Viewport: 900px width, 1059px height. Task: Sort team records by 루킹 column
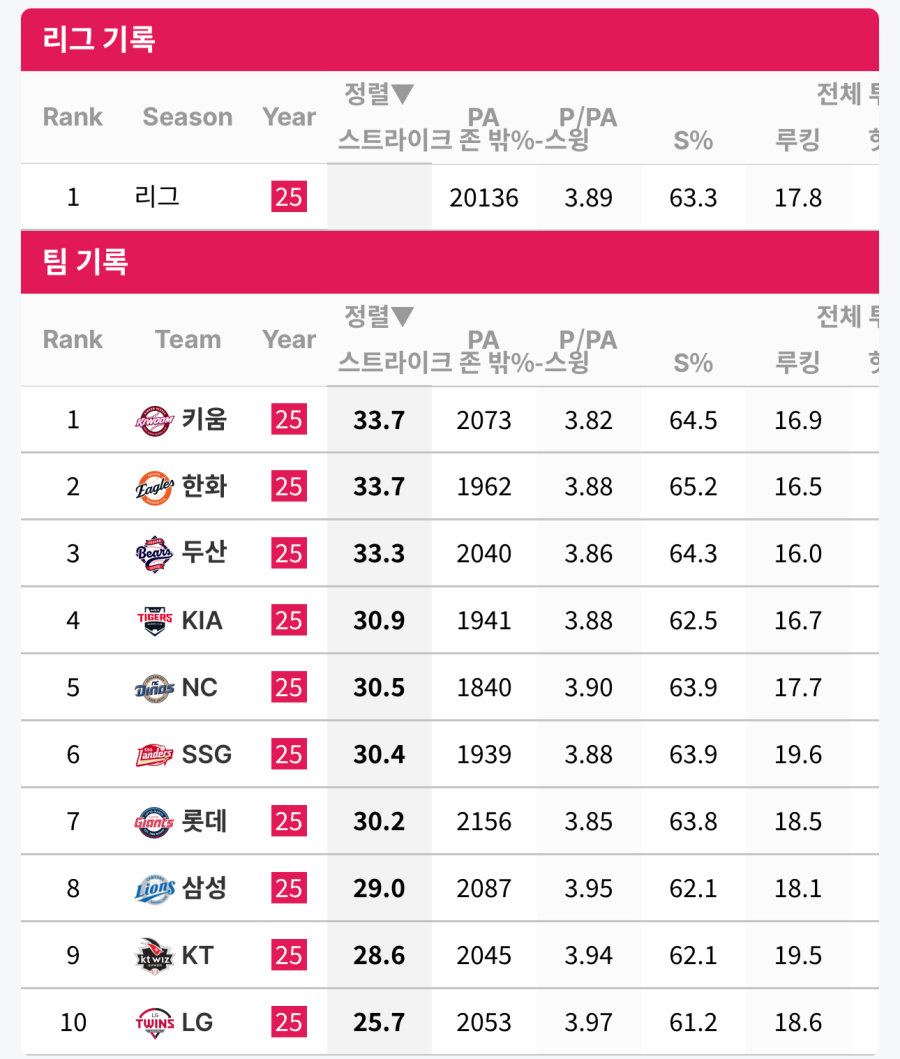click(797, 363)
